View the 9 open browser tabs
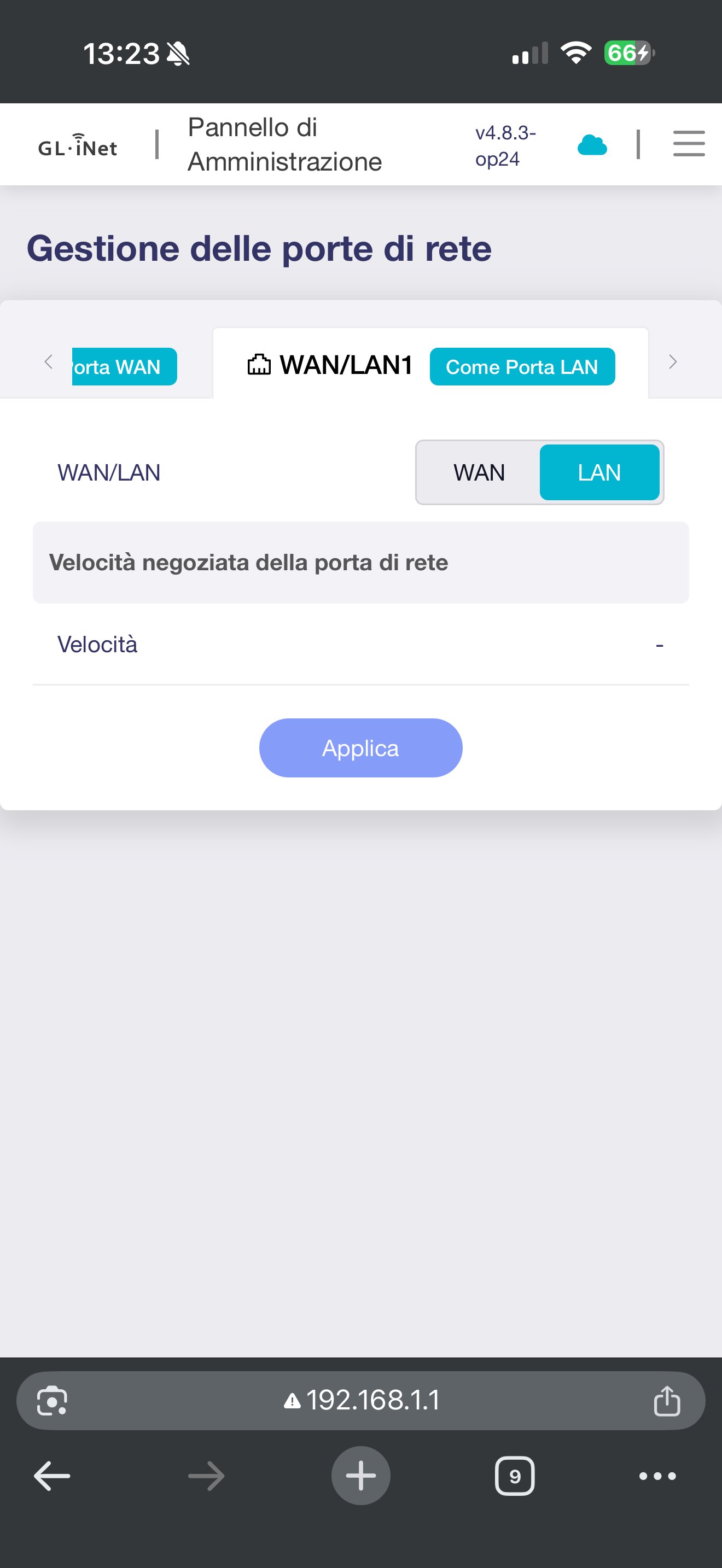 [x=514, y=1476]
